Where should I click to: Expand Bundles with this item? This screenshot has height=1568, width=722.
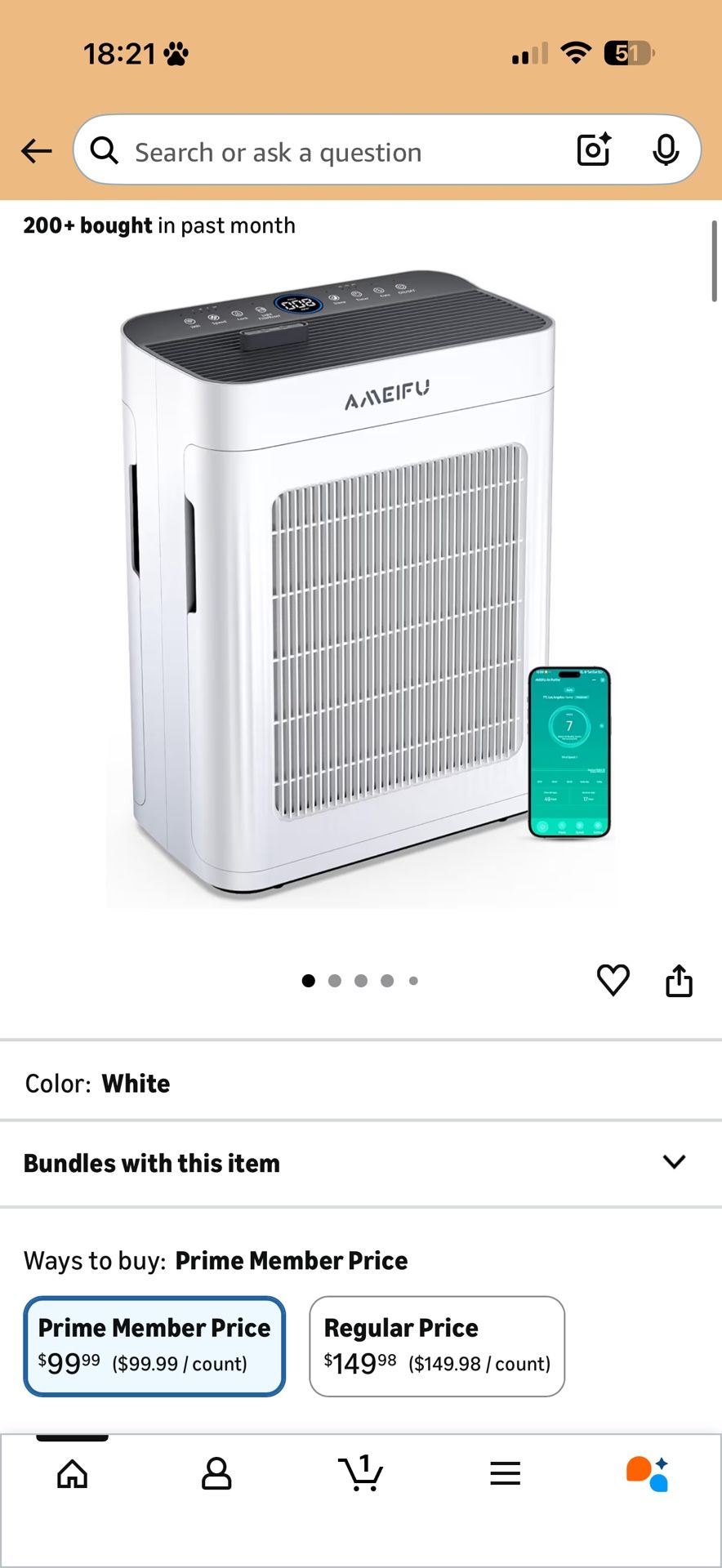[361, 1163]
